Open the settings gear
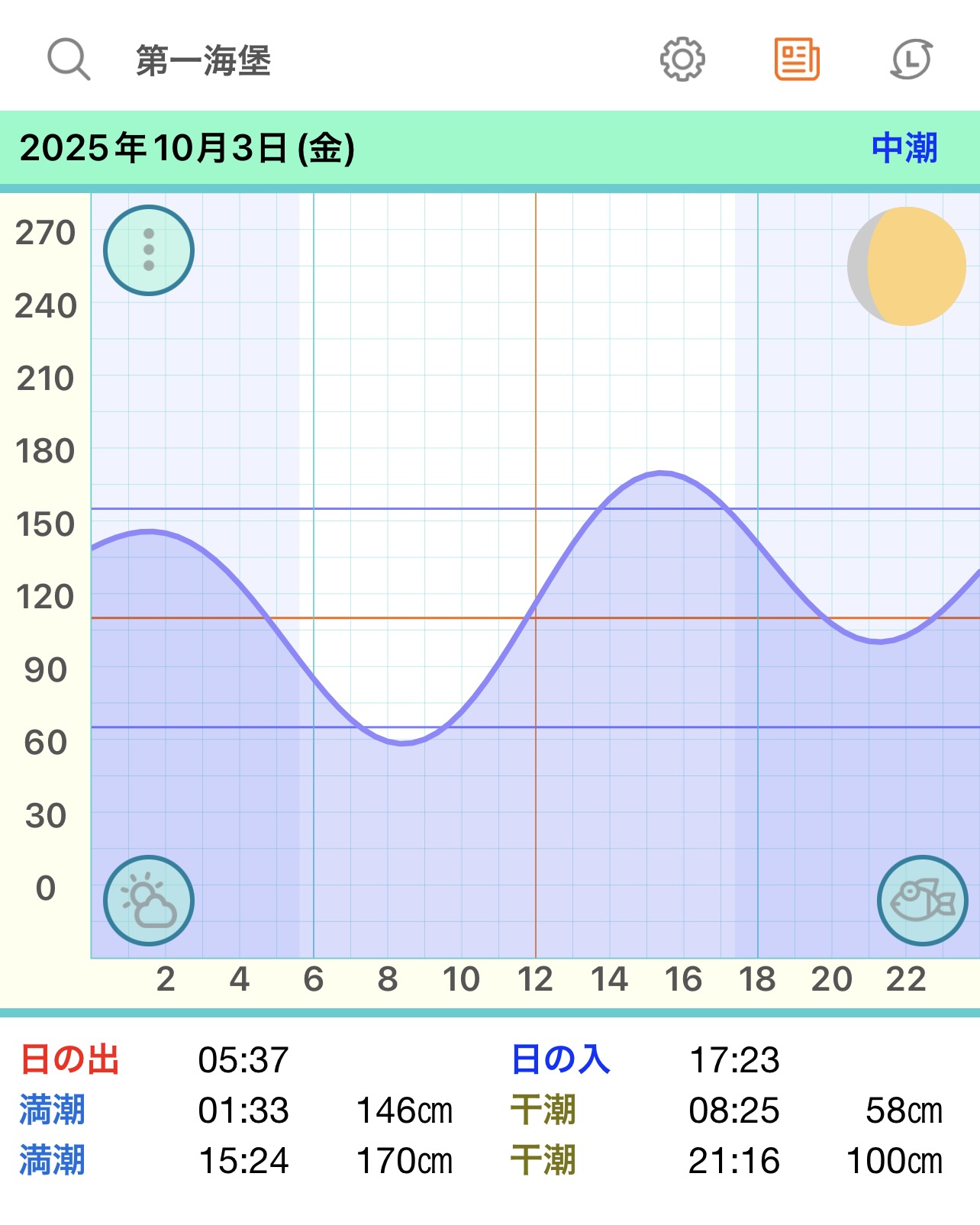 tap(682, 60)
